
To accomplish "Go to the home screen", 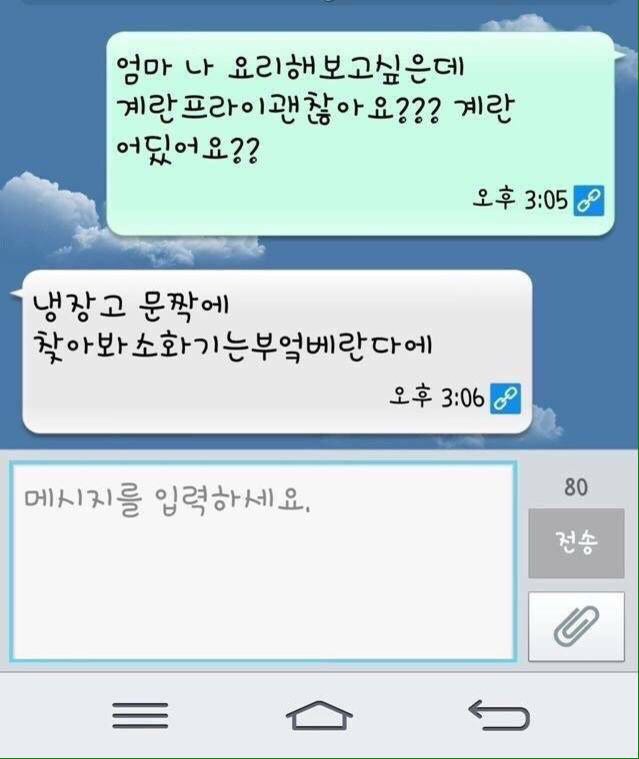I will [319, 714].
